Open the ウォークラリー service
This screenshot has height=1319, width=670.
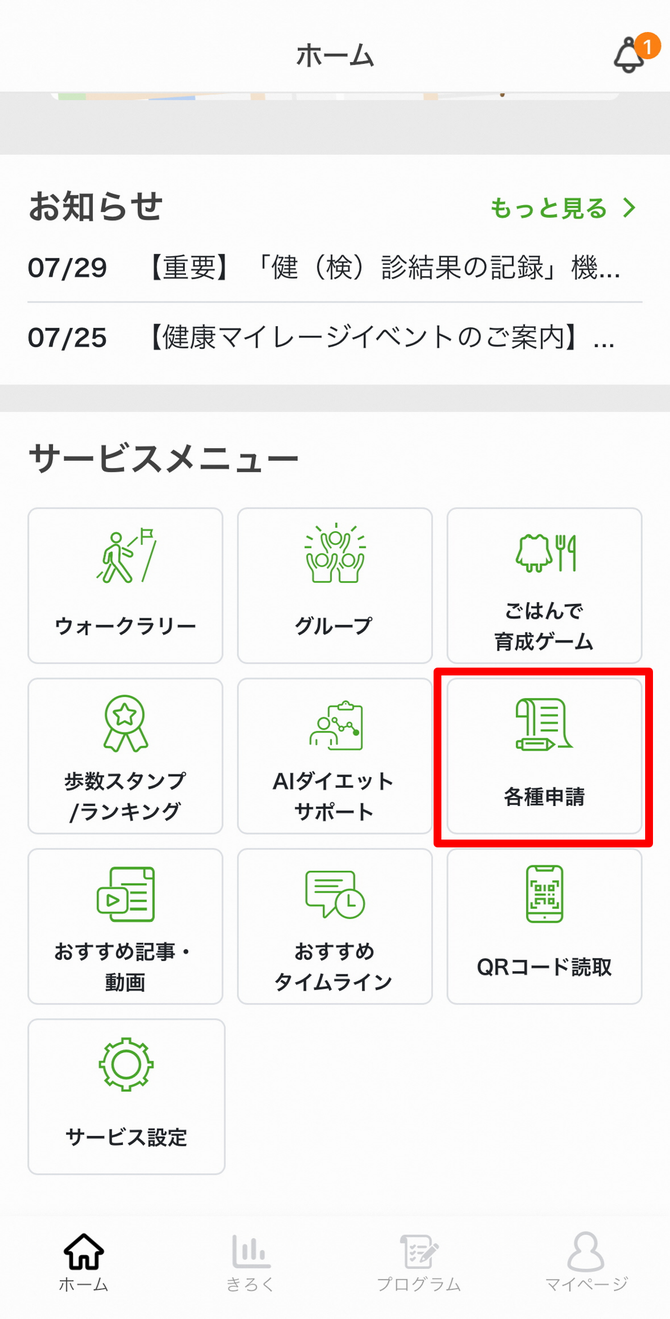(x=125, y=585)
